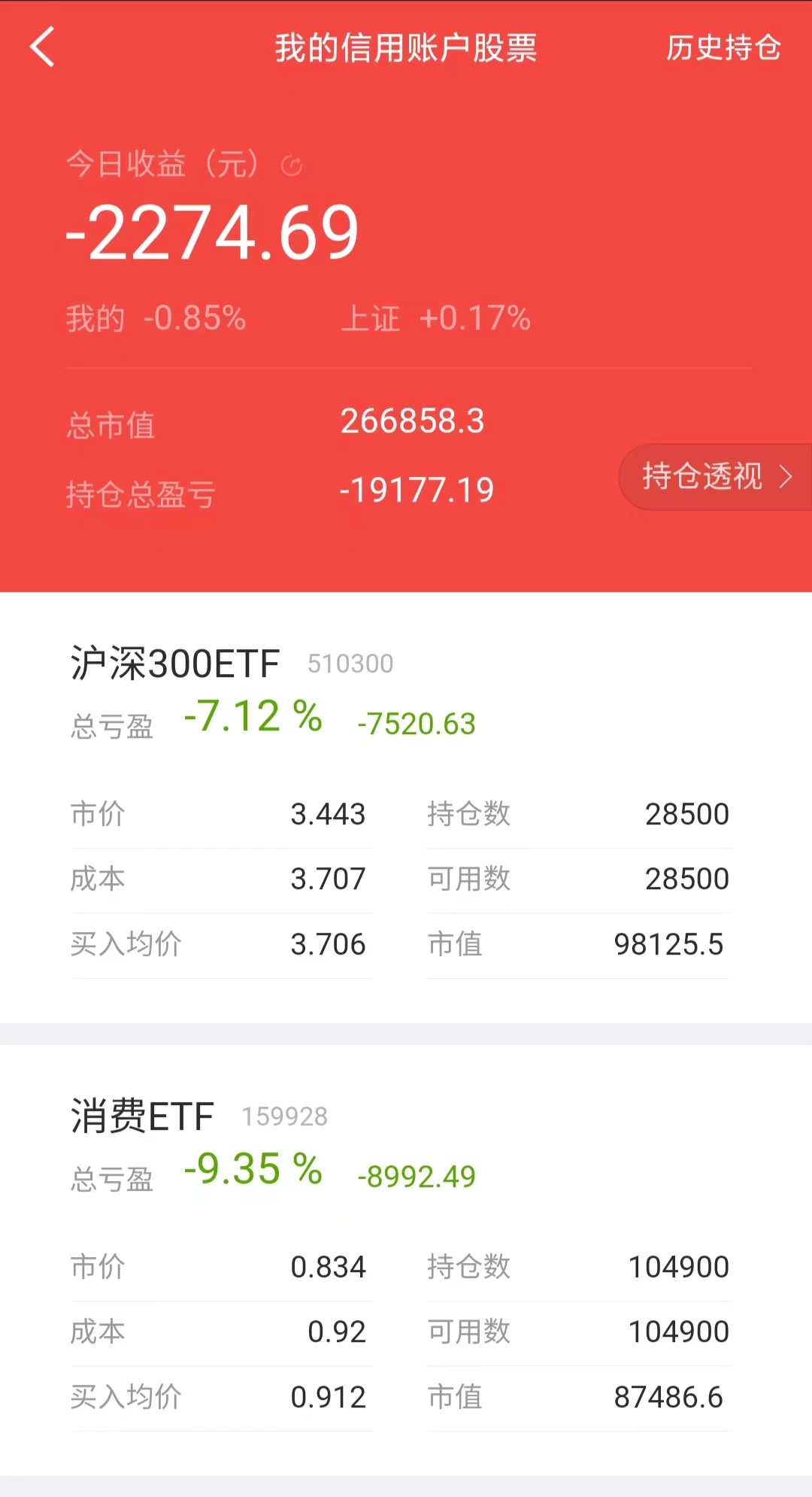
Task: Tap the back arrow to return
Action: [x=43, y=47]
